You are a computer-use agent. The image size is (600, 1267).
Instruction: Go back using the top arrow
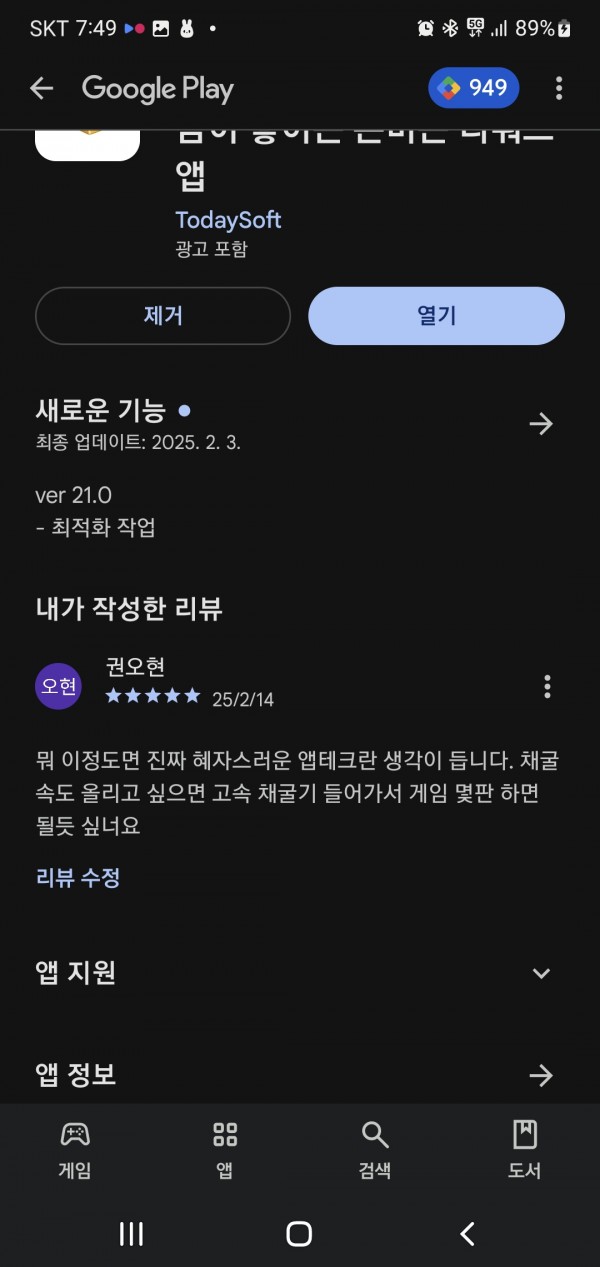(41, 88)
